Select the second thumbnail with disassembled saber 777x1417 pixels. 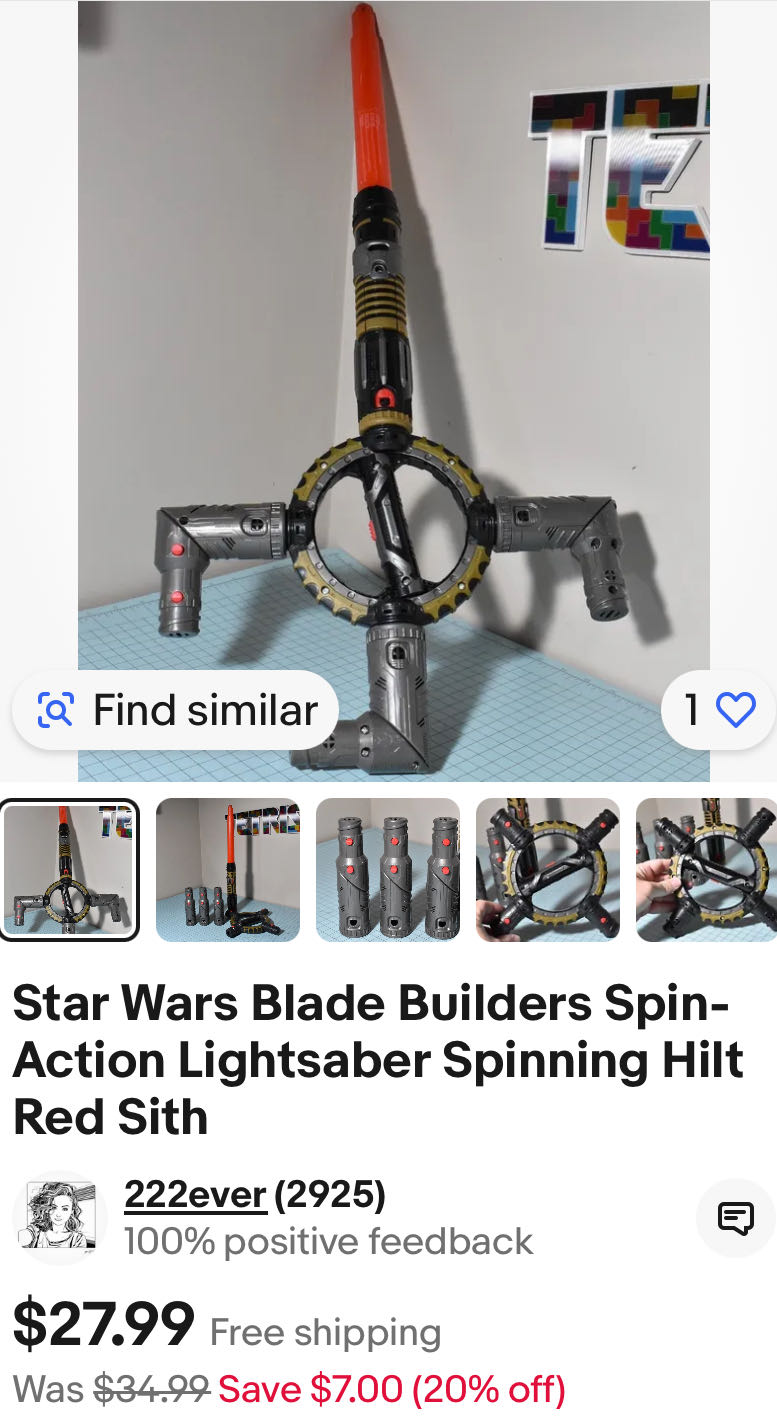click(x=228, y=870)
